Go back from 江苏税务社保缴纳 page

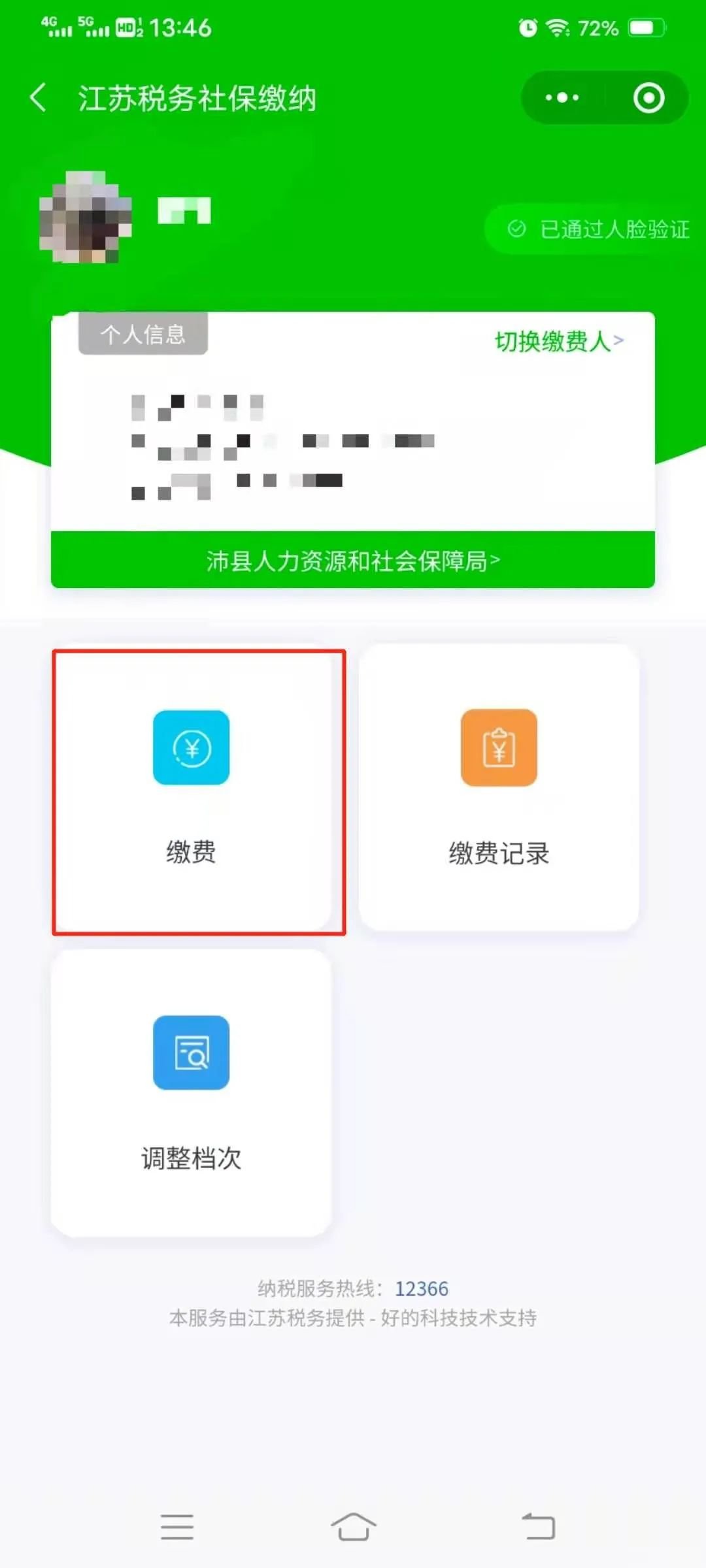(x=38, y=98)
